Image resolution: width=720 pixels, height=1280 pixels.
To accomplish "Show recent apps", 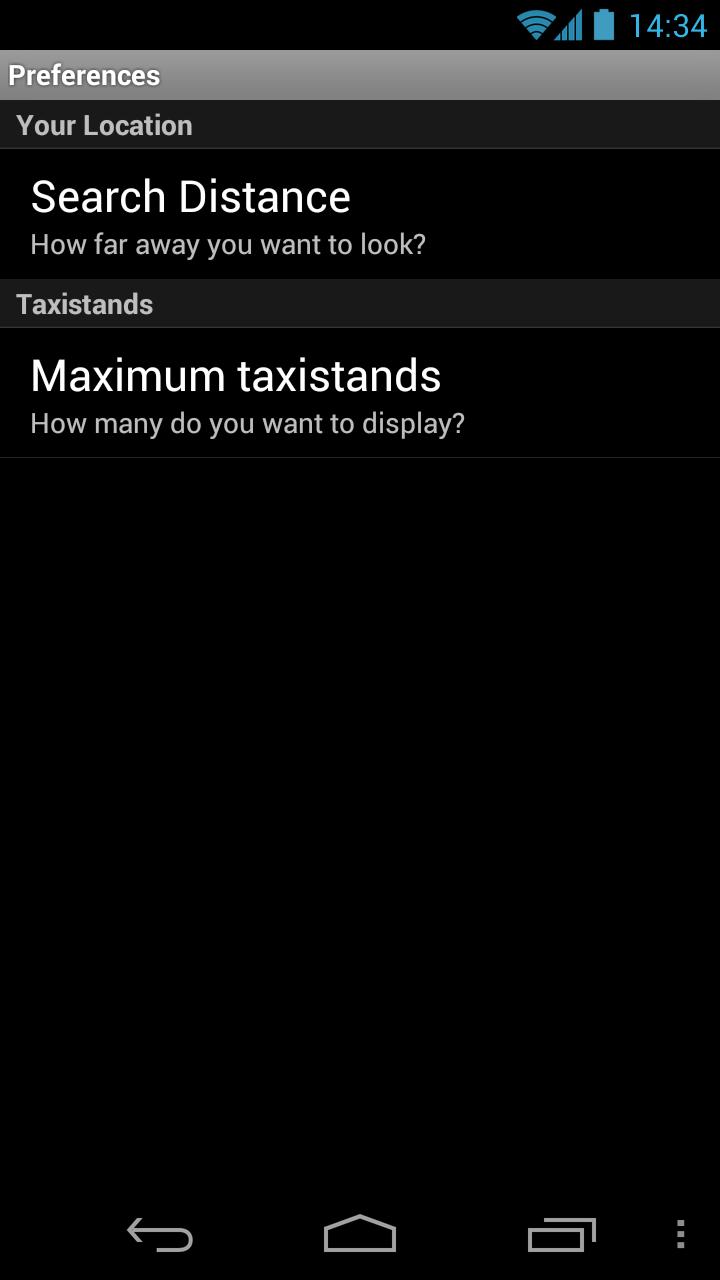I will click(561, 1234).
